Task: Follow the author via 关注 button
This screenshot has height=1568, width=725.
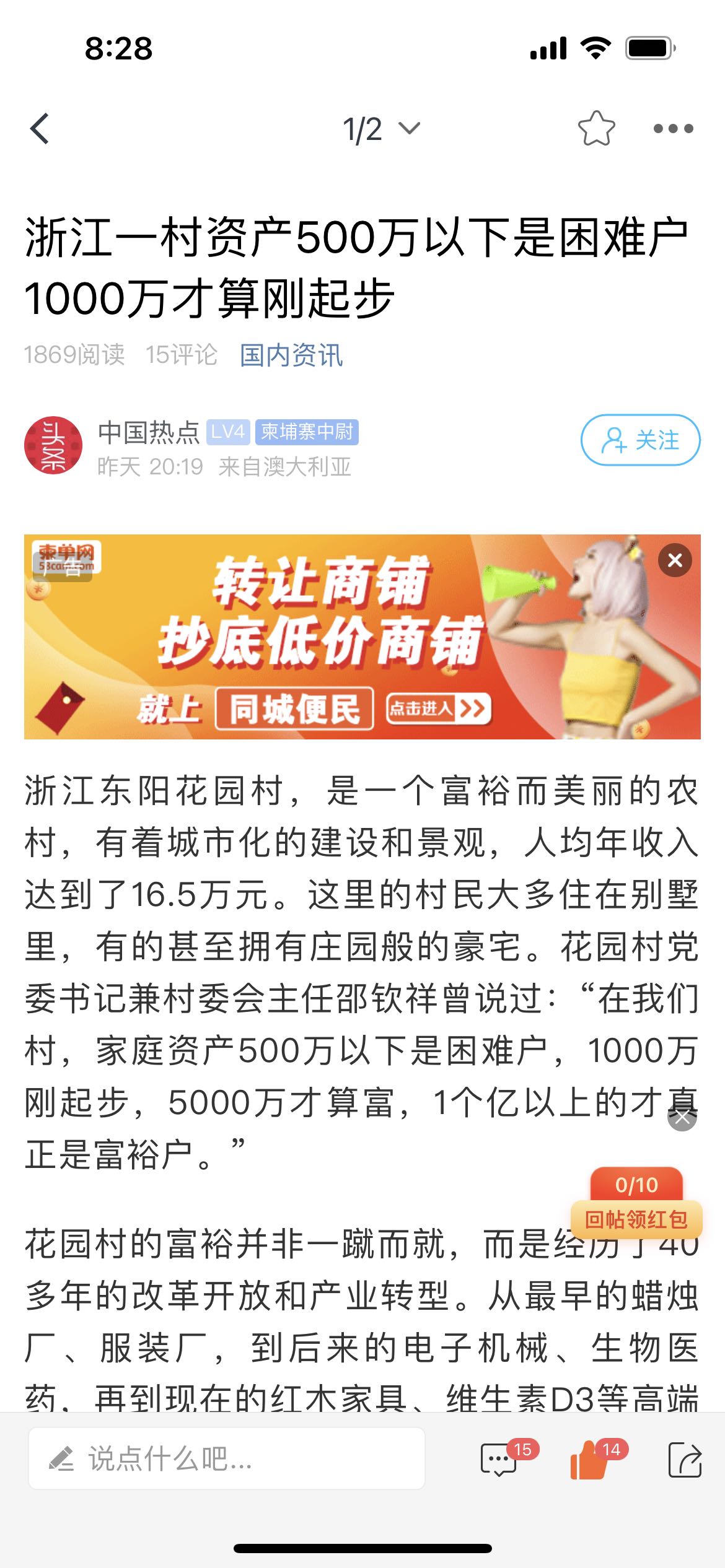Action: pos(640,440)
